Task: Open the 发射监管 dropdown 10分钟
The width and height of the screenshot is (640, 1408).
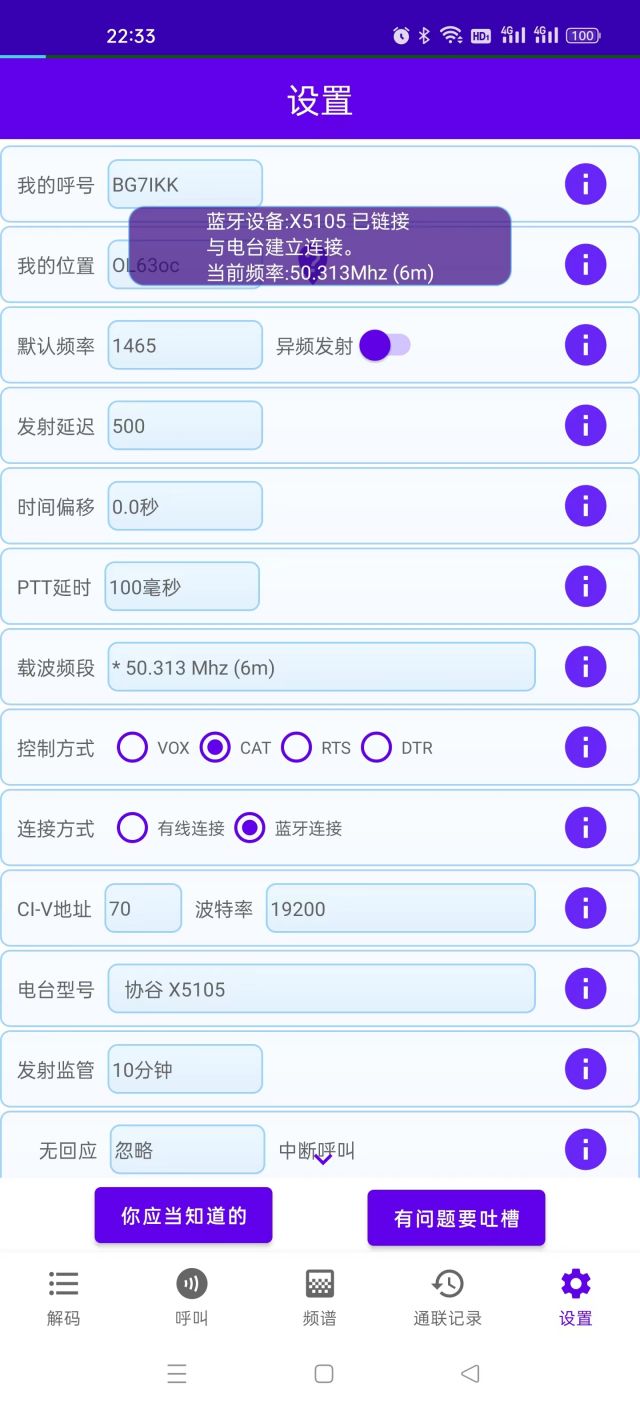Action: coord(185,1070)
